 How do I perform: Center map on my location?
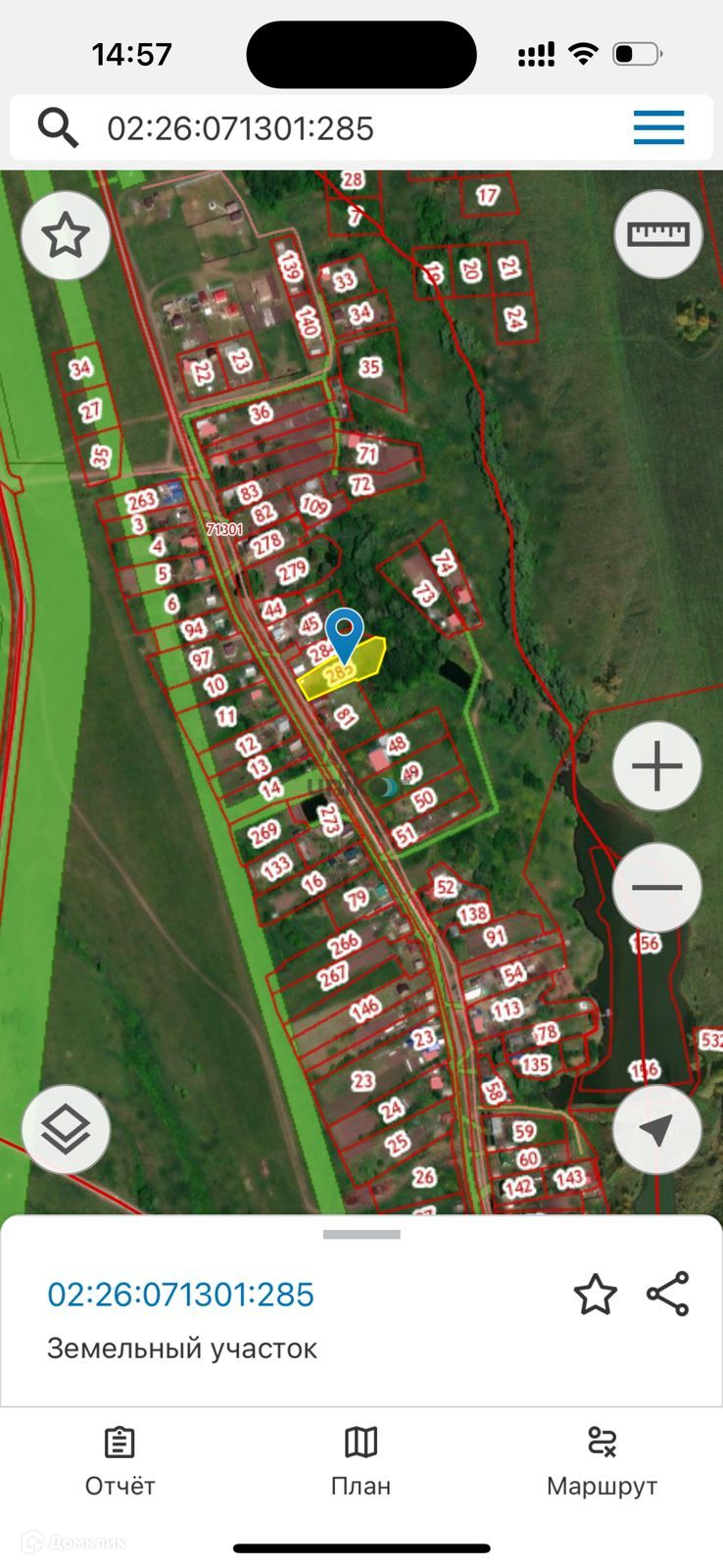point(657,1130)
